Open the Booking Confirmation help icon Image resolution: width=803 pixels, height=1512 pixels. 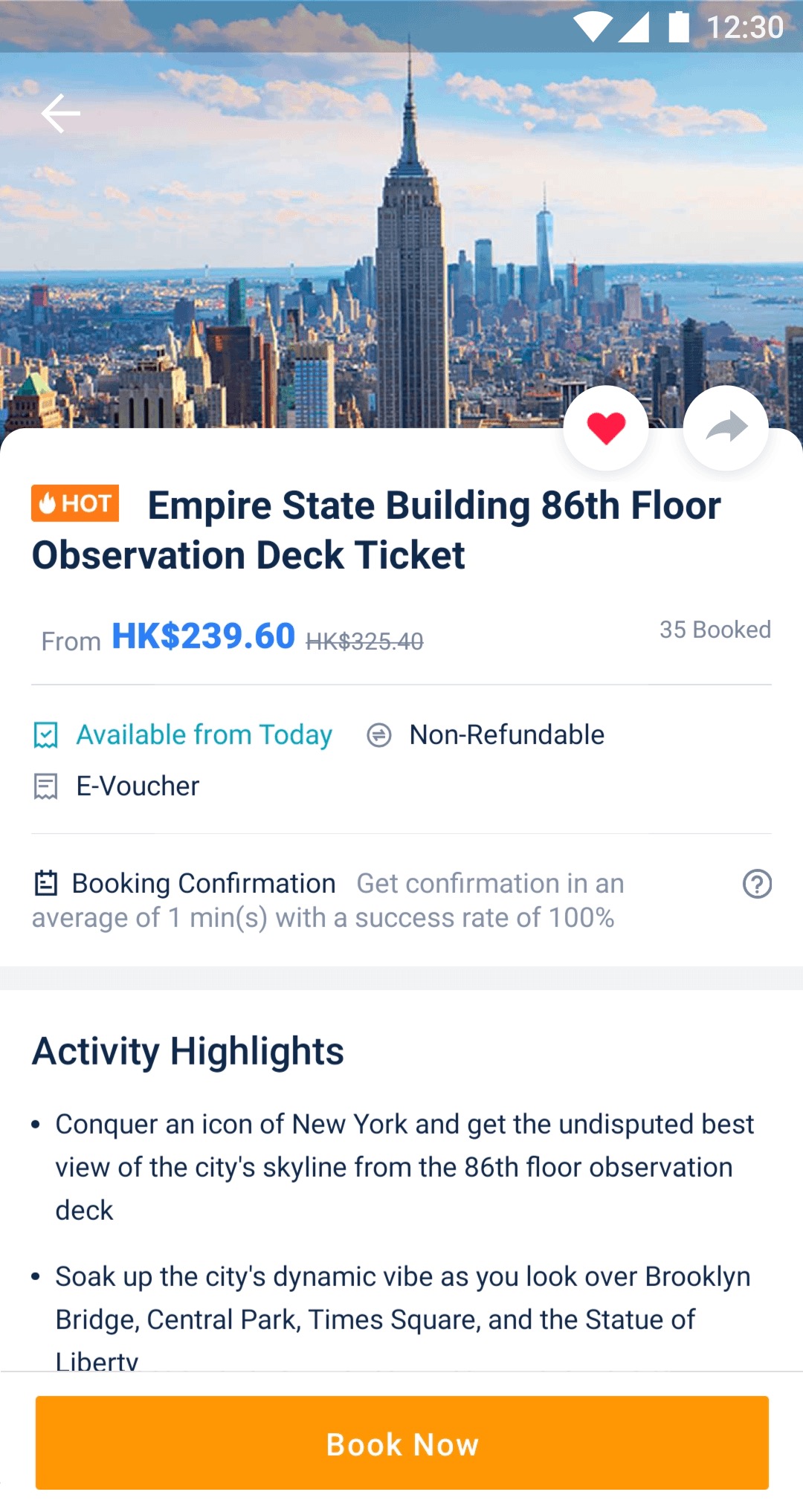(x=757, y=884)
